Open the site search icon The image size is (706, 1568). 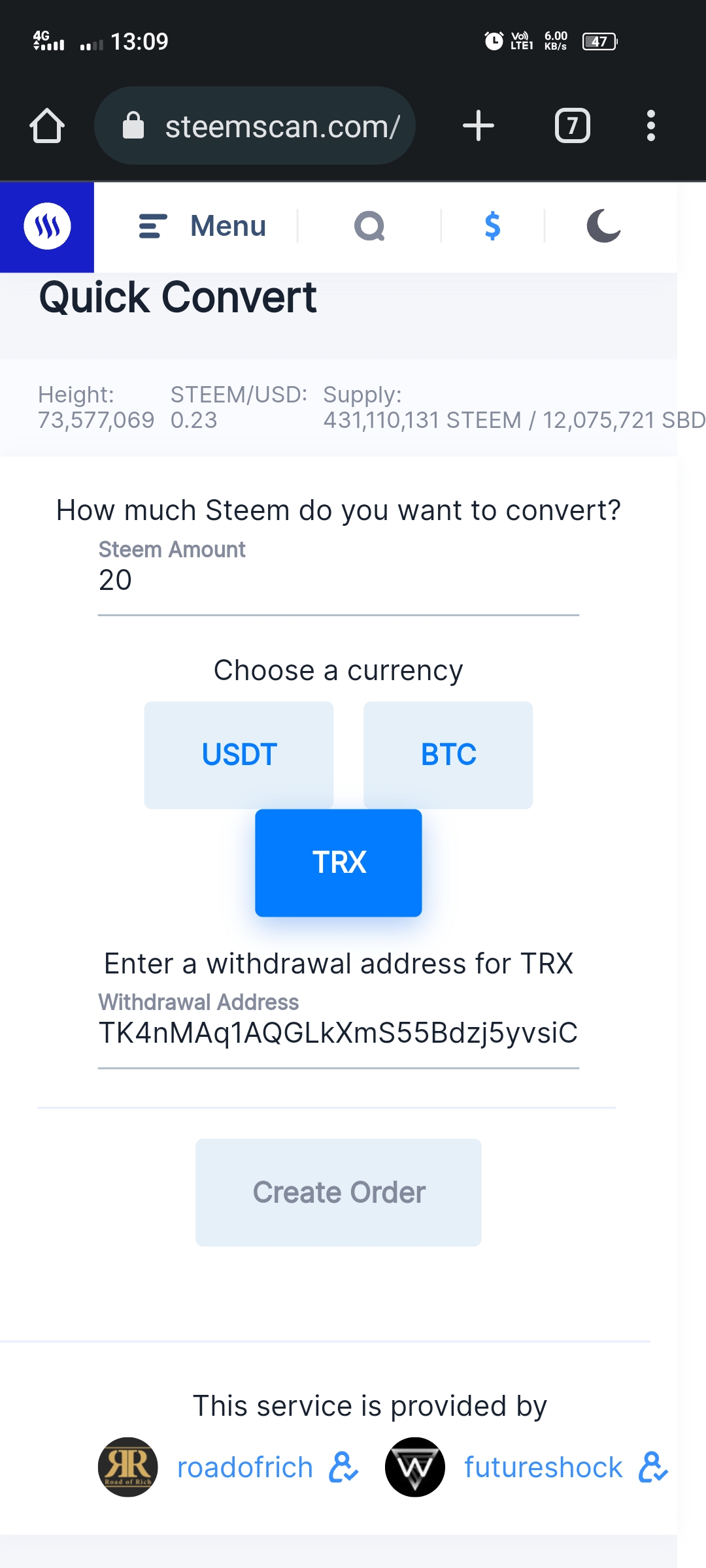pyautogui.click(x=369, y=227)
